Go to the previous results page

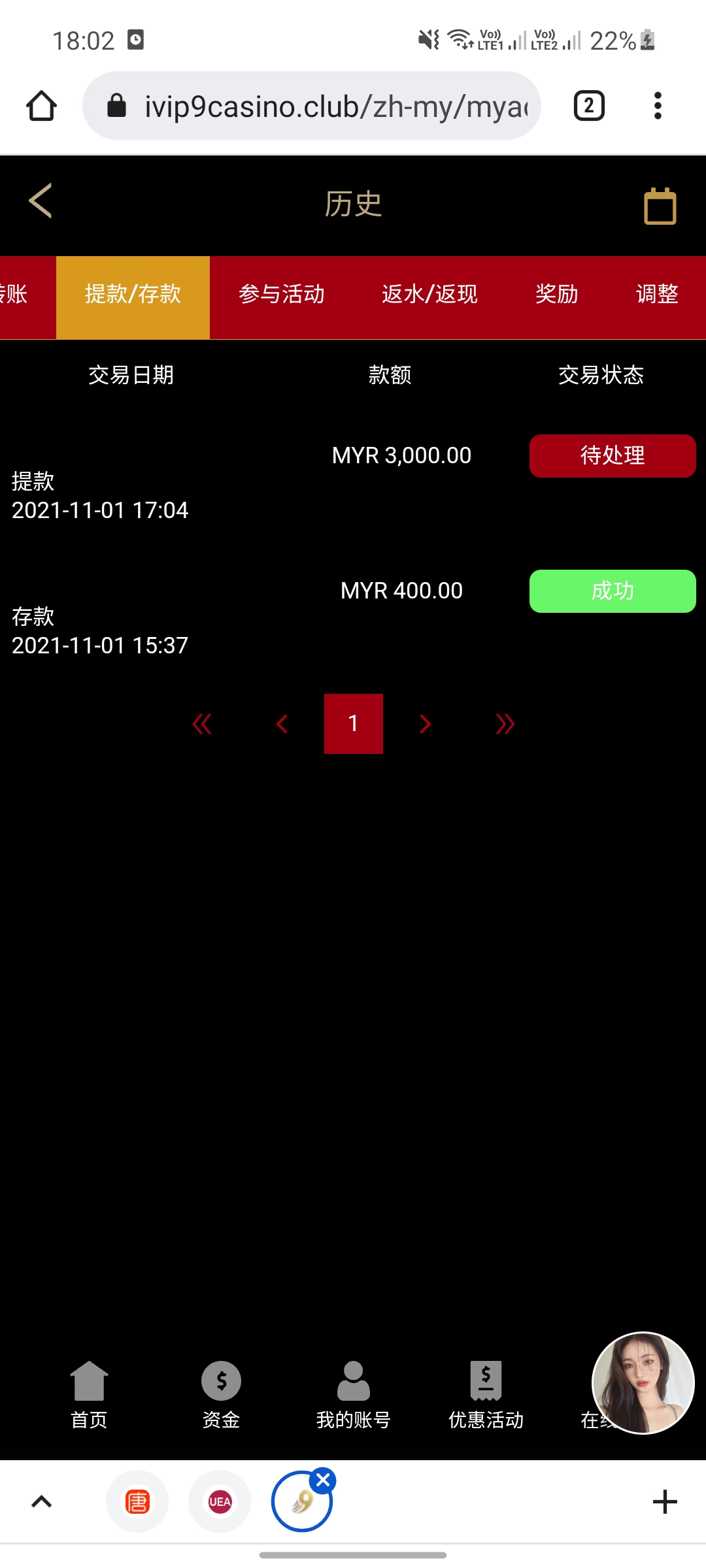coord(282,724)
